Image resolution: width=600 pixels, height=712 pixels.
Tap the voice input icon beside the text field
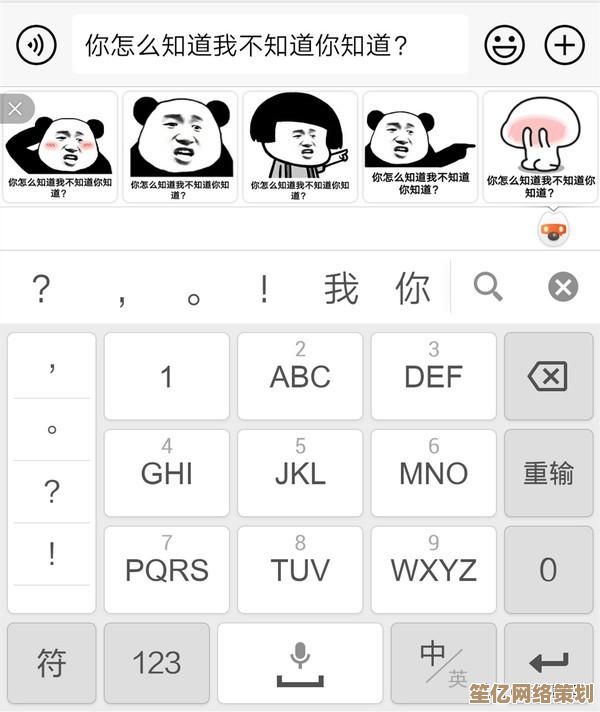point(37,44)
